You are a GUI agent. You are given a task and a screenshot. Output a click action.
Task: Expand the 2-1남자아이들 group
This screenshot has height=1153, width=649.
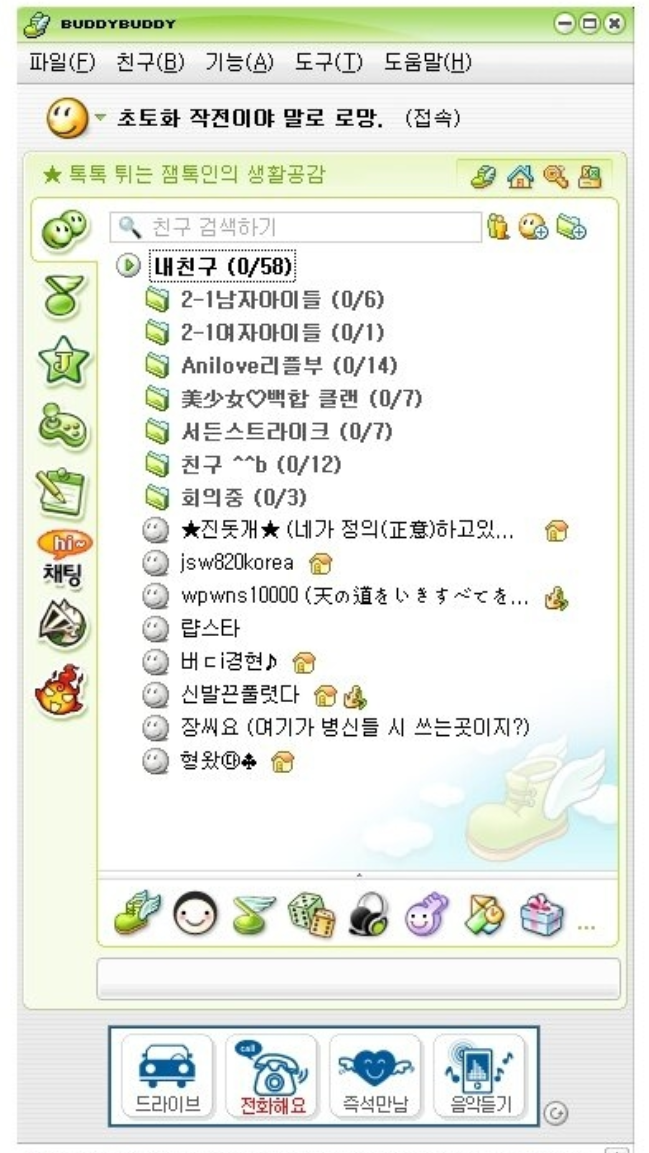click(x=267, y=299)
